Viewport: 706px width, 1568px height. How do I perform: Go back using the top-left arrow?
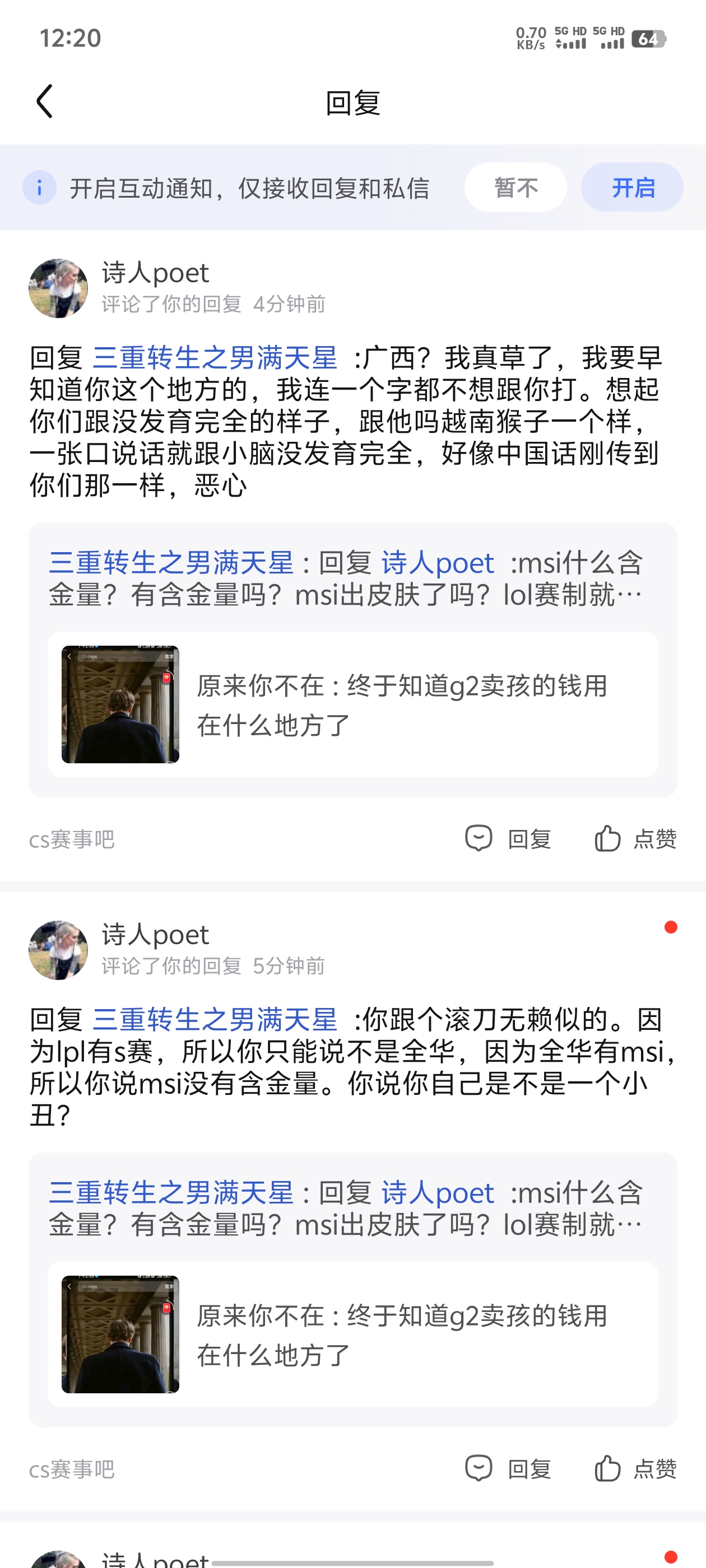tap(44, 101)
